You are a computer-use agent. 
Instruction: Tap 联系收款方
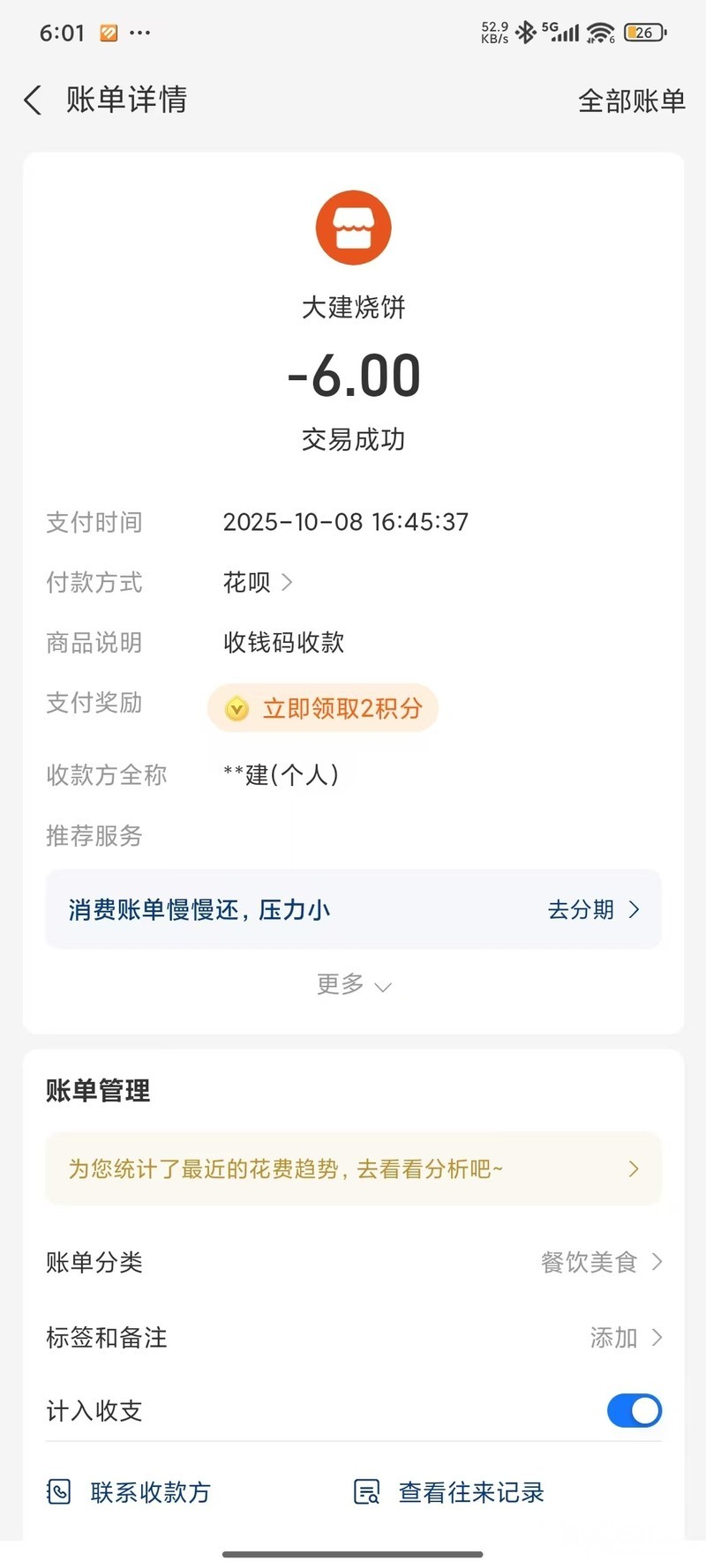[x=130, y=1492]
